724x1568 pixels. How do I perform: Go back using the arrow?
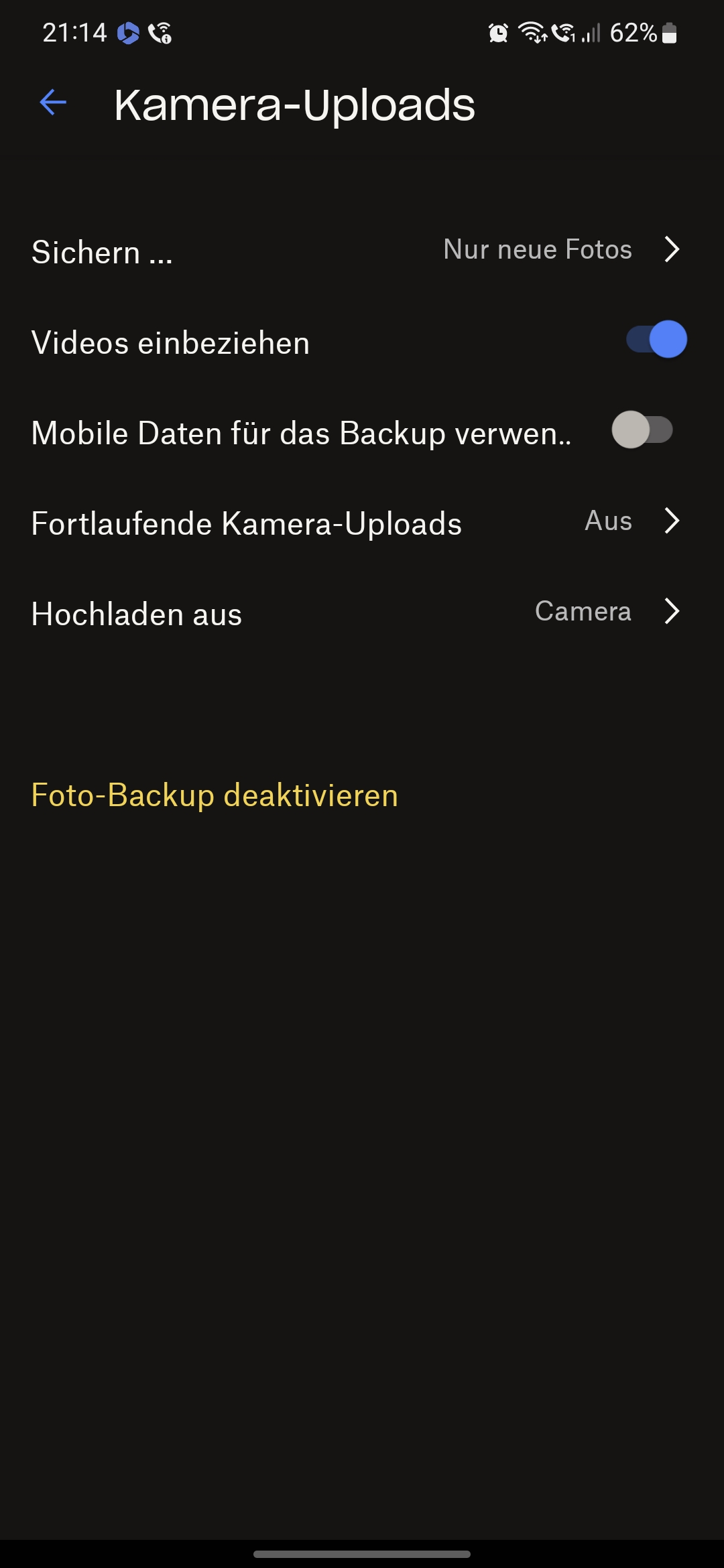click(53, 103)
